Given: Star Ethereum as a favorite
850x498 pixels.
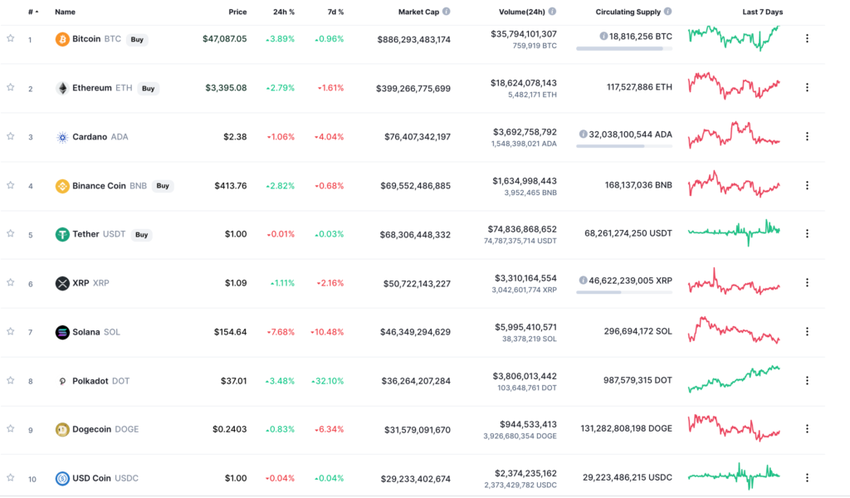Looking at the screenshot, I should click(x=11, y=88).
